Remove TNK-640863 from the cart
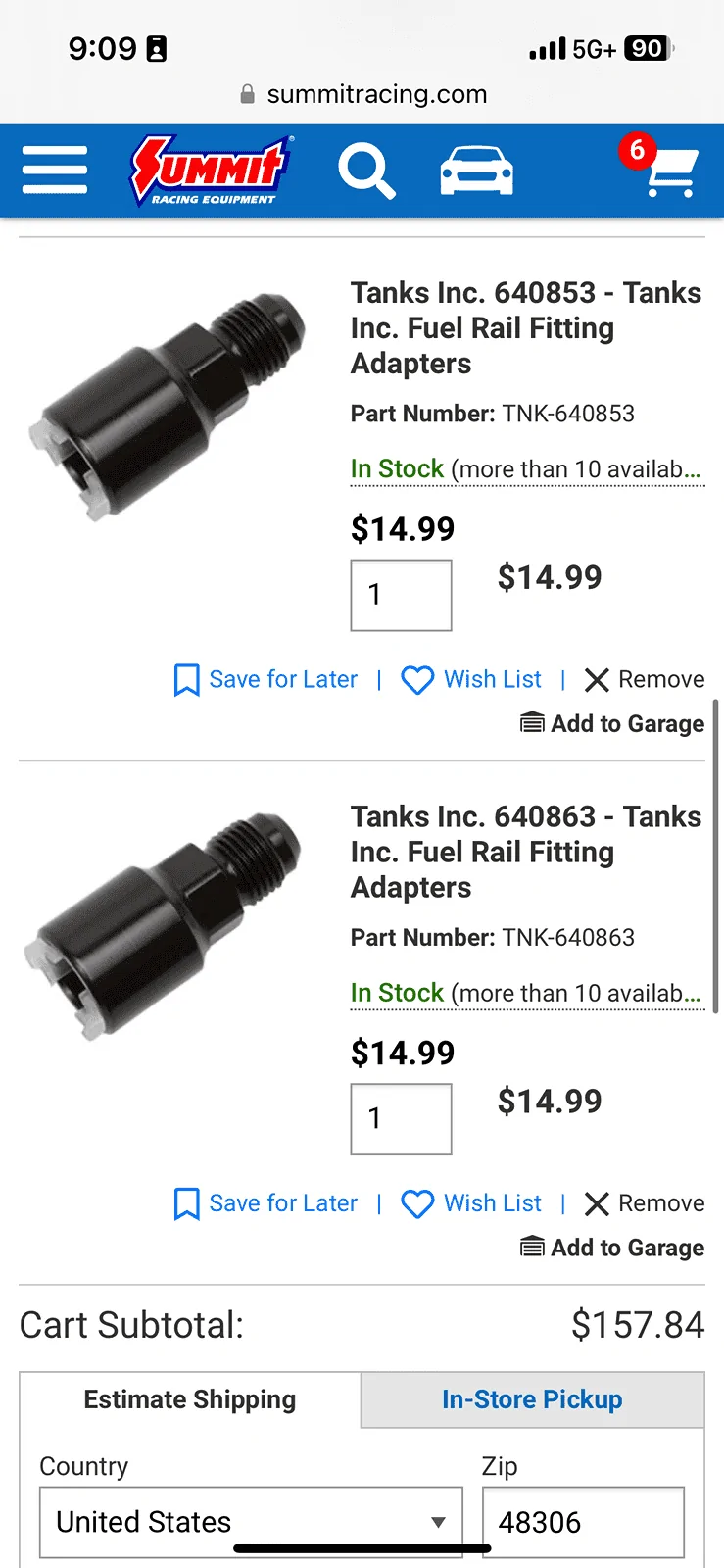The width and height of the screenshot is (724, 1568). 644,1203
